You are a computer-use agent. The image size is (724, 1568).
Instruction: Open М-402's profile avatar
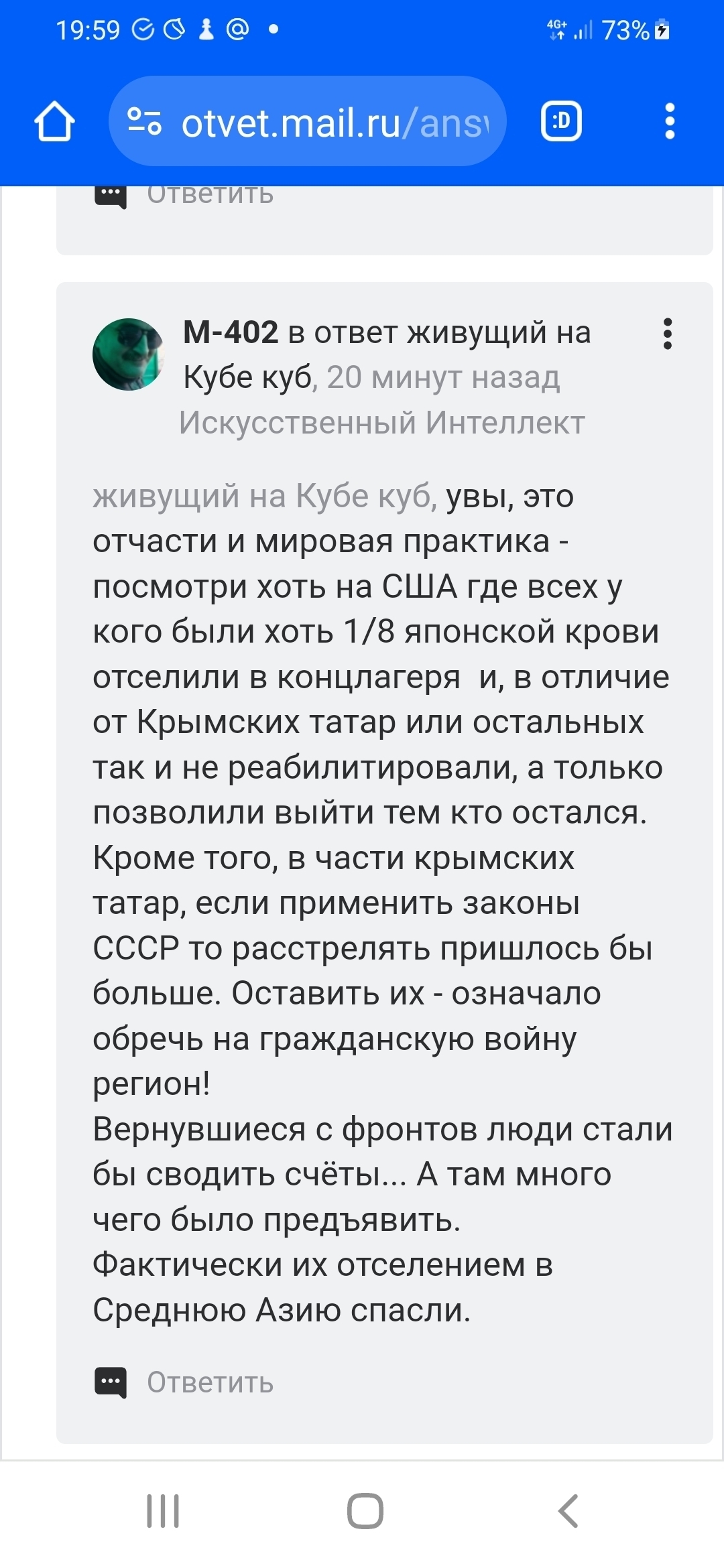pyautogui.click(x=128, y=354)
